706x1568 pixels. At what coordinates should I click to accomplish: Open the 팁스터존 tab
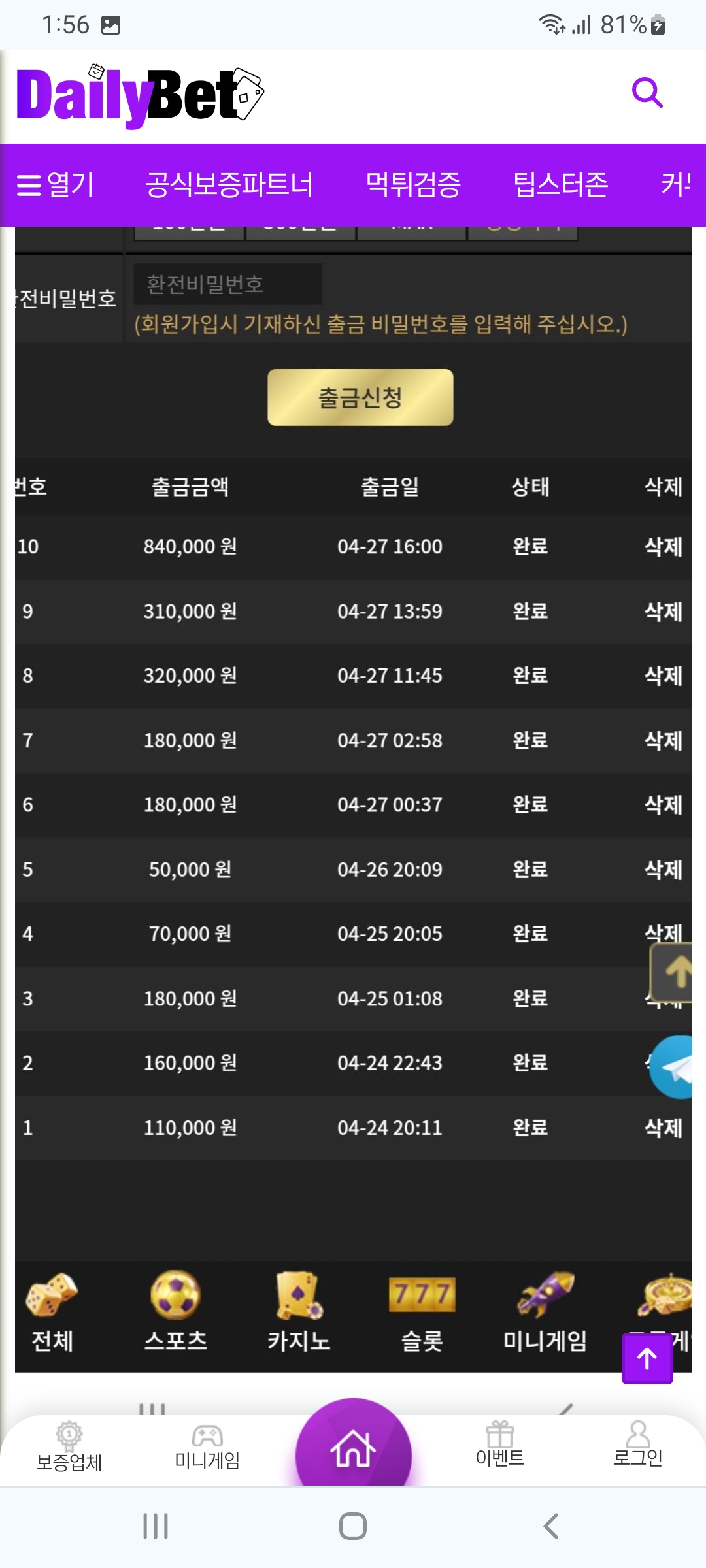560,185
